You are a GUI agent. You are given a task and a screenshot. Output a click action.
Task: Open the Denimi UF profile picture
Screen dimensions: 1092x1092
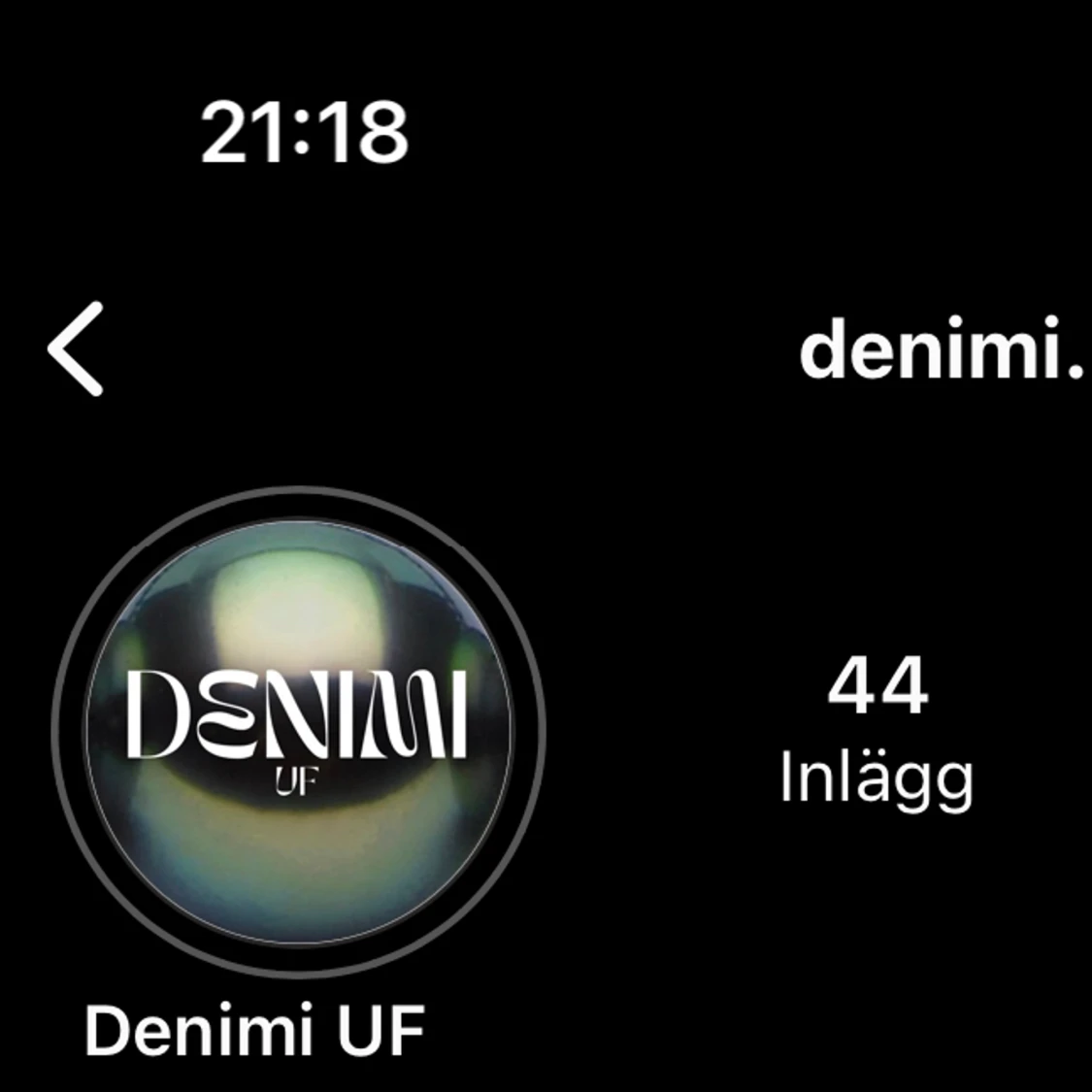(298, 729)
